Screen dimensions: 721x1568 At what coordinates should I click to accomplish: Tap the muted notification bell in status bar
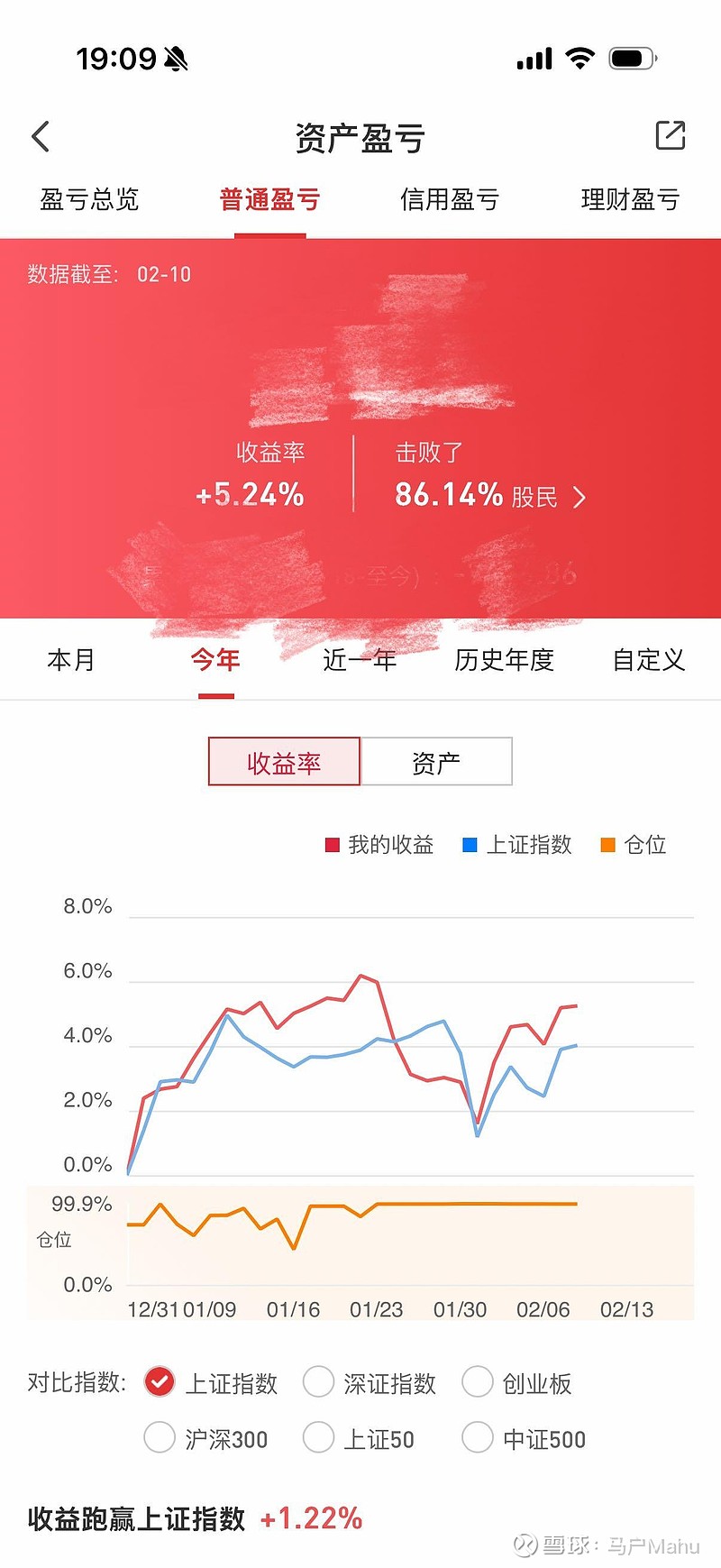pyautogui.click(x=177, y=57)
